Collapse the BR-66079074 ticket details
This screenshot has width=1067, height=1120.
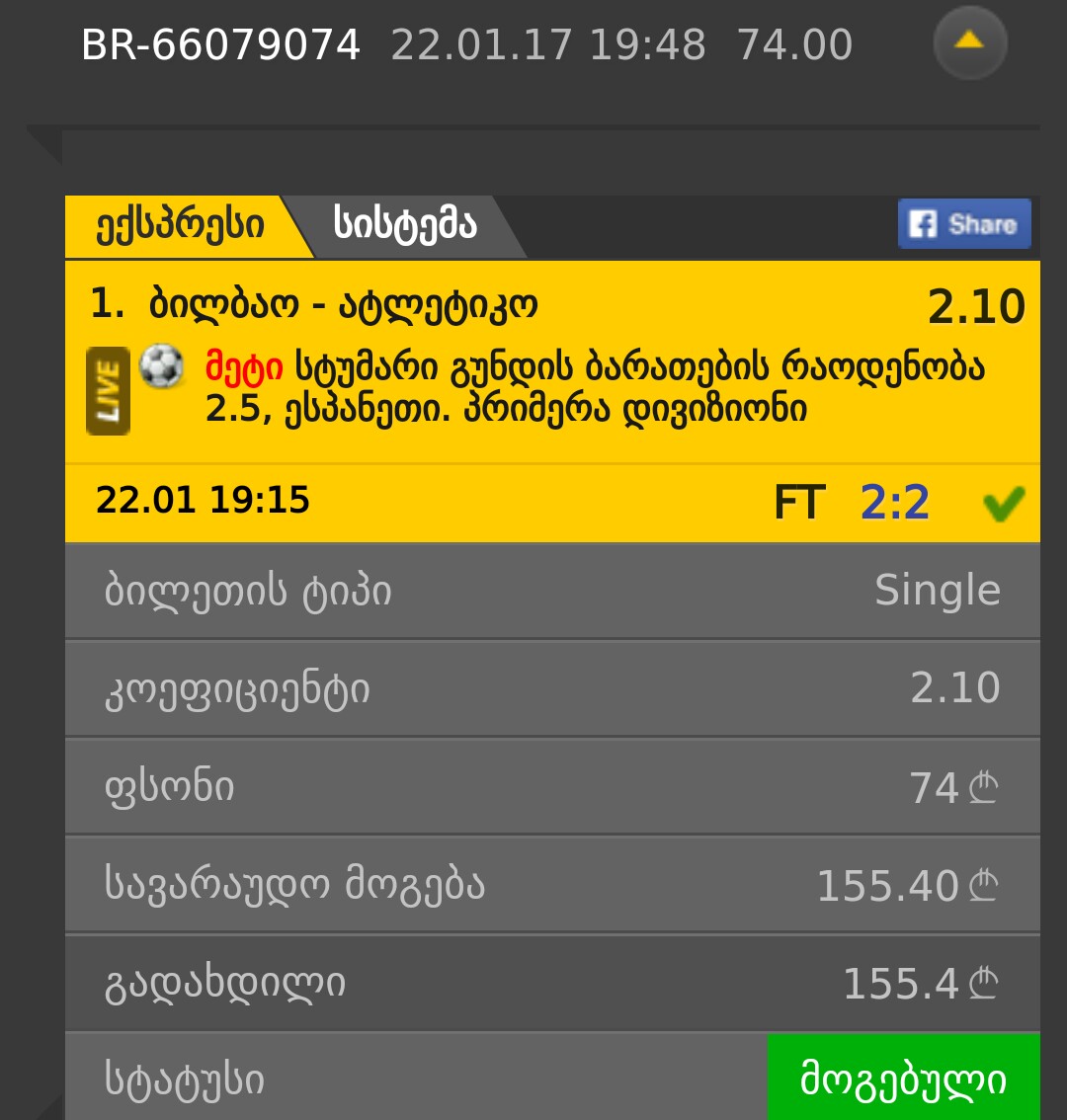(969, 42)
